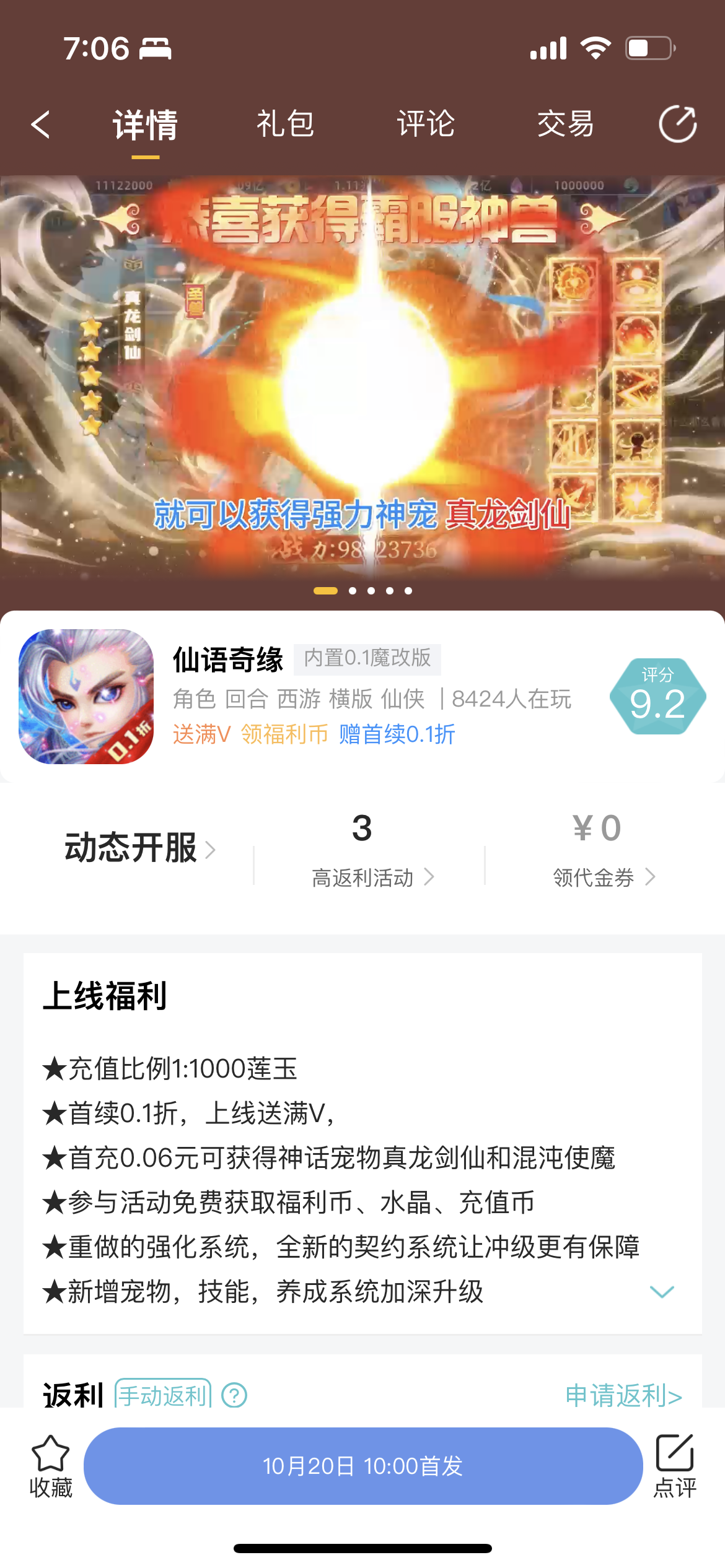Switch to the 礼包 tab

(x=285, y=124)
